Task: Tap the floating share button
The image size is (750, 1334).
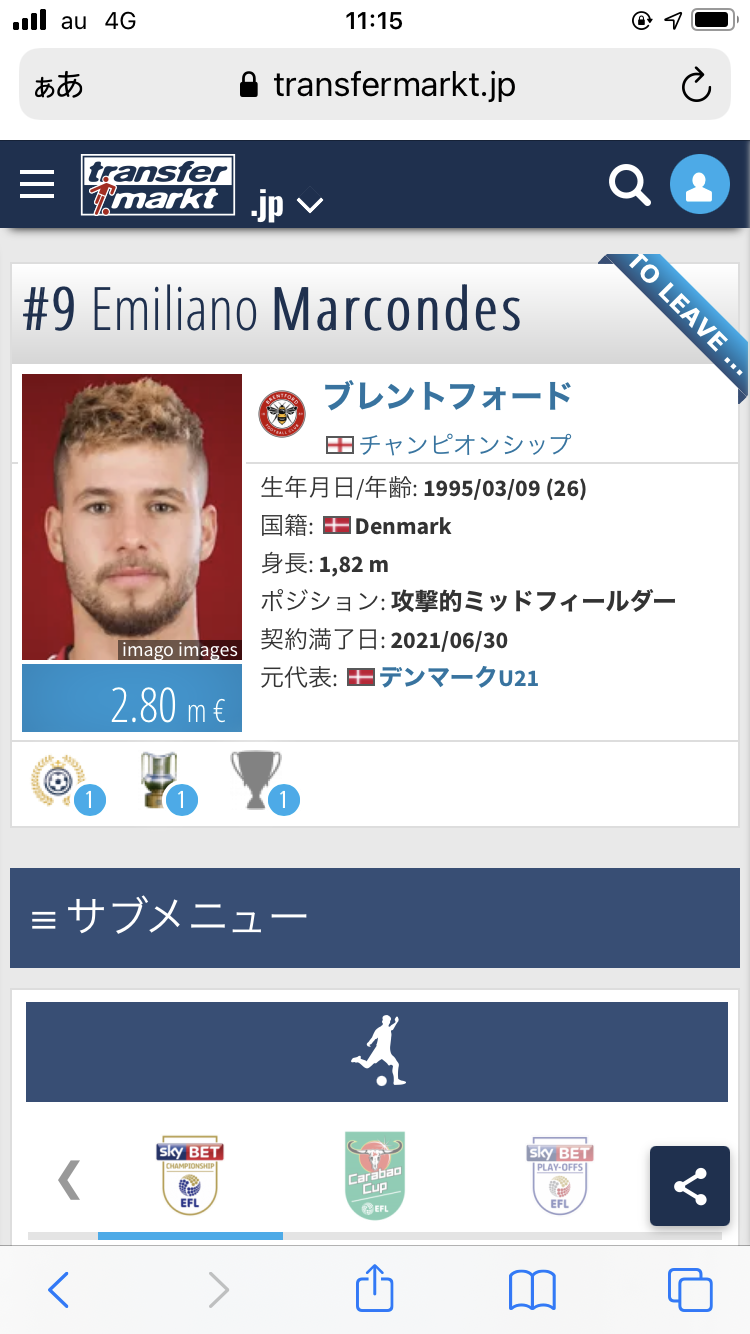Action: click(x=690, y=1186)
